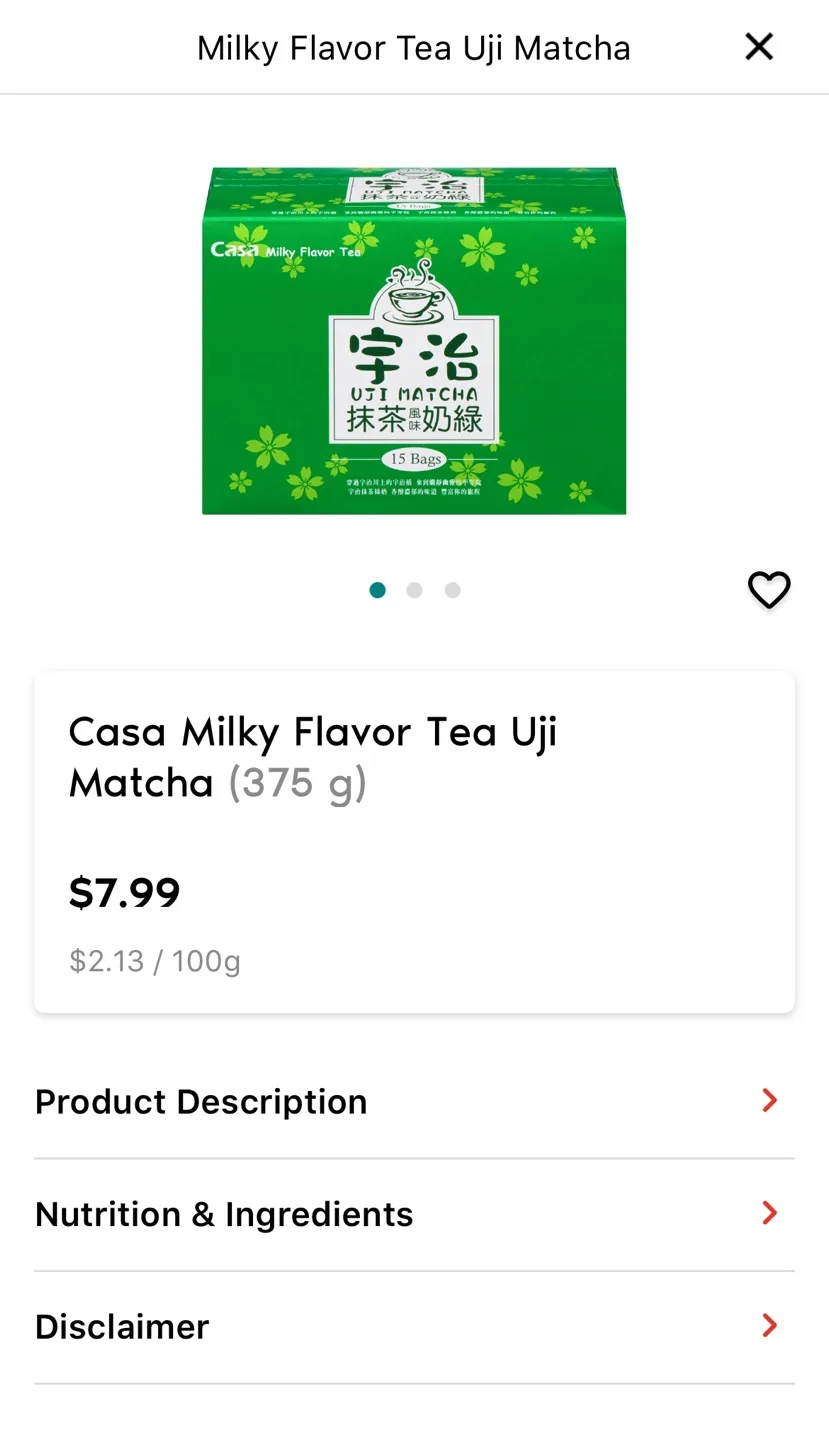
Task: Select the third carousel dot
Action: tap(452, 590)
